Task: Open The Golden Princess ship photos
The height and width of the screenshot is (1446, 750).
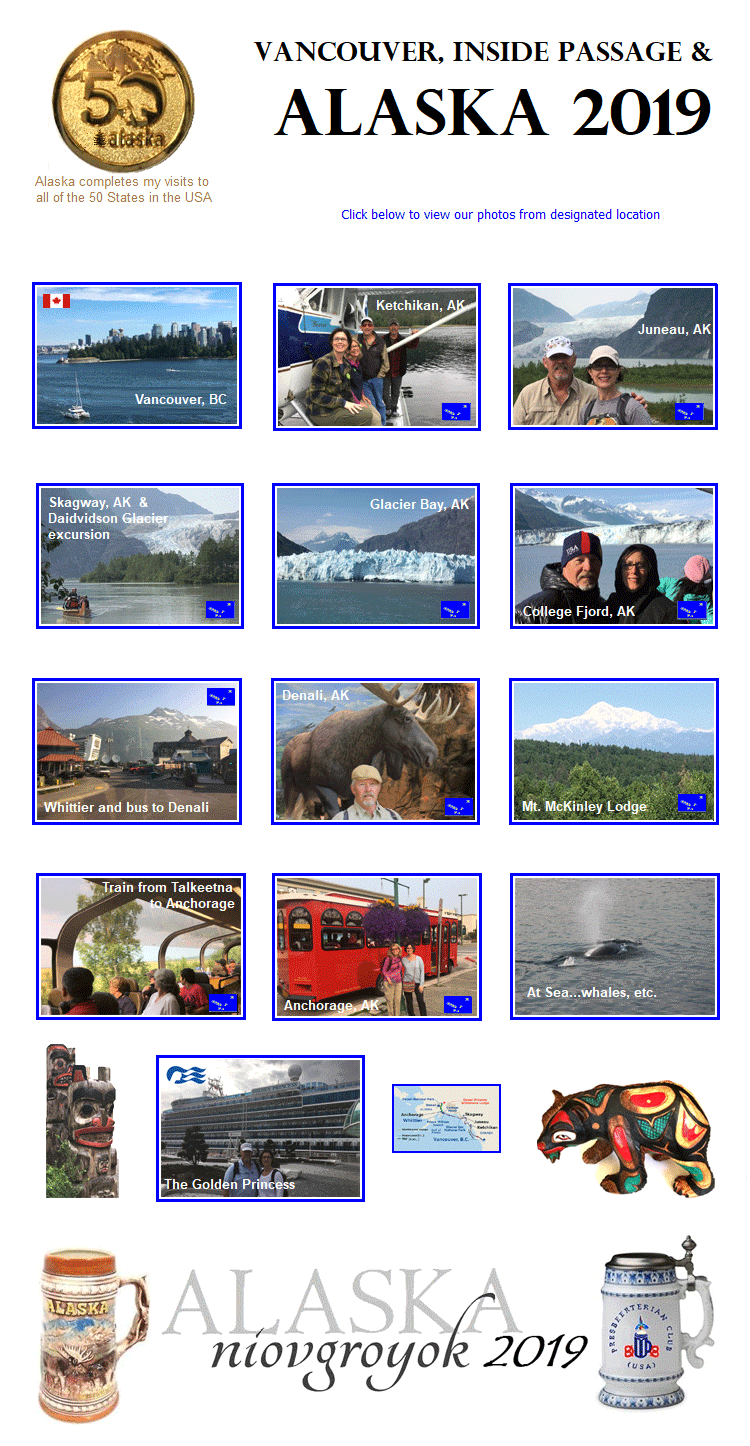Action: tap(260, 1128)
